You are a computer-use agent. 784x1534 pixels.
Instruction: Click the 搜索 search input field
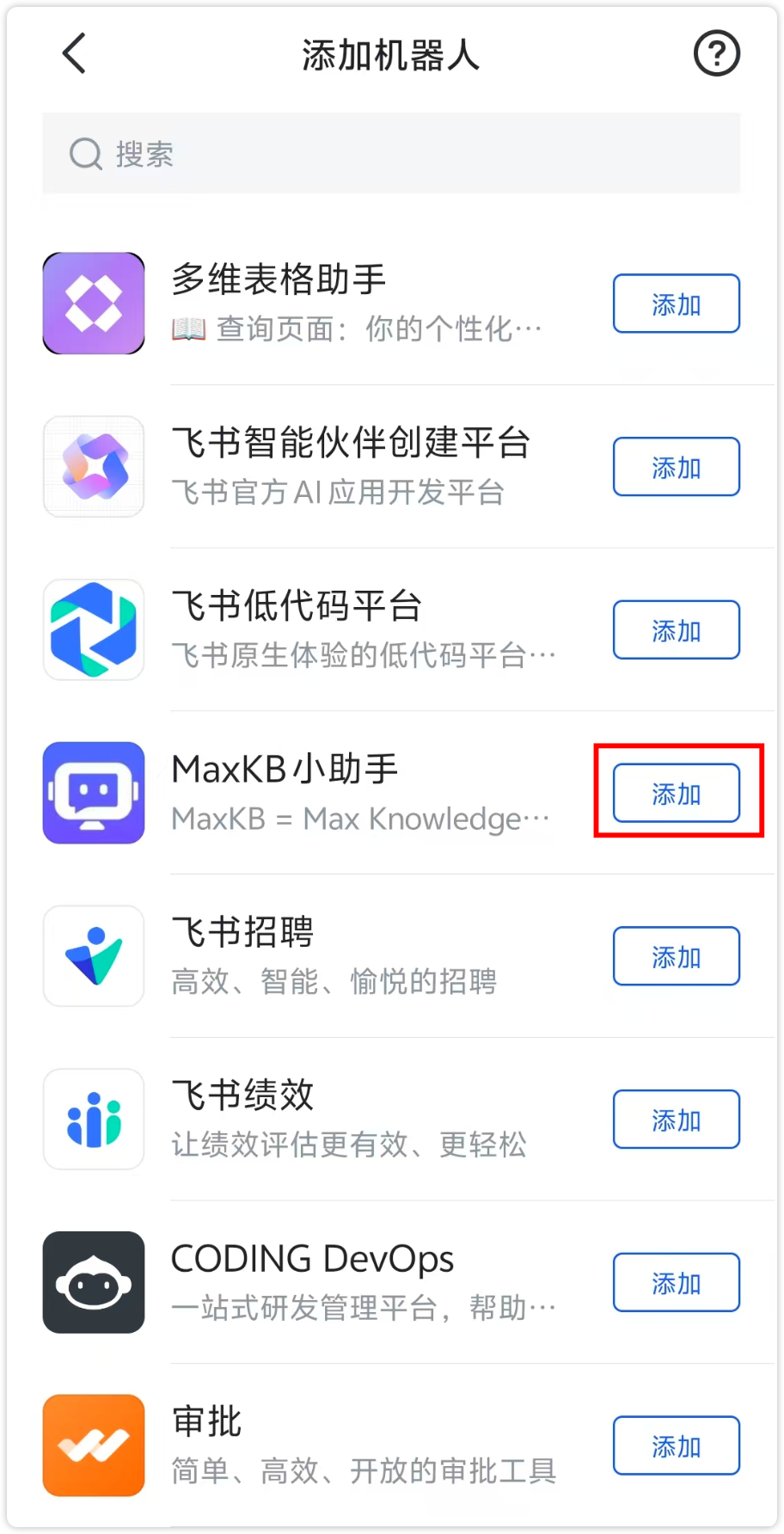coord(391,153)
